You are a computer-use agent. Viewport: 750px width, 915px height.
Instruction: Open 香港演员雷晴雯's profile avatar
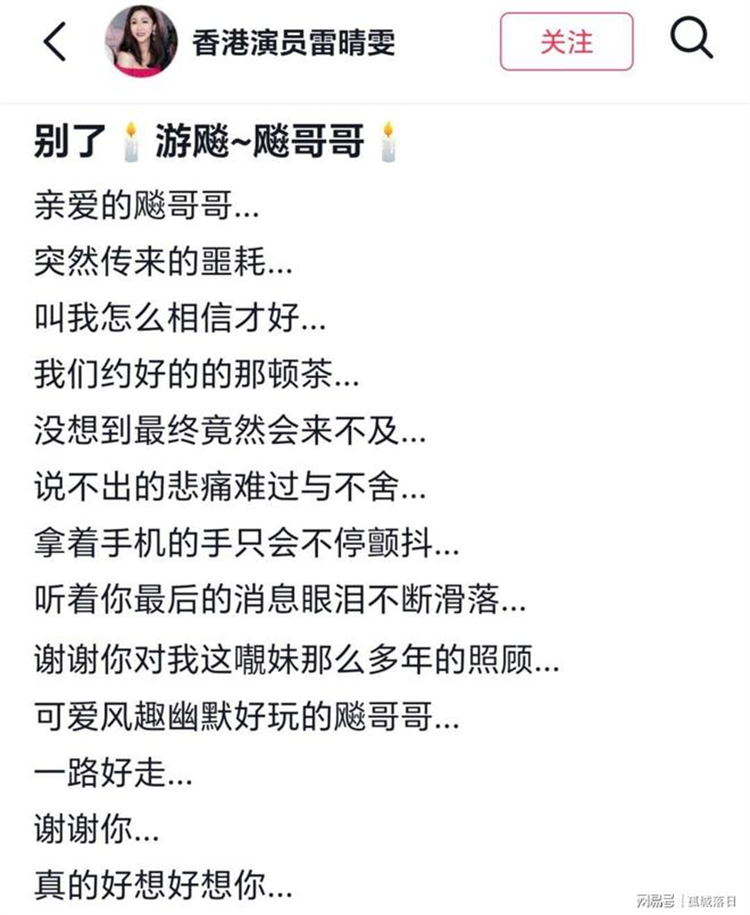pyautogui.click(x=141, y=42)
